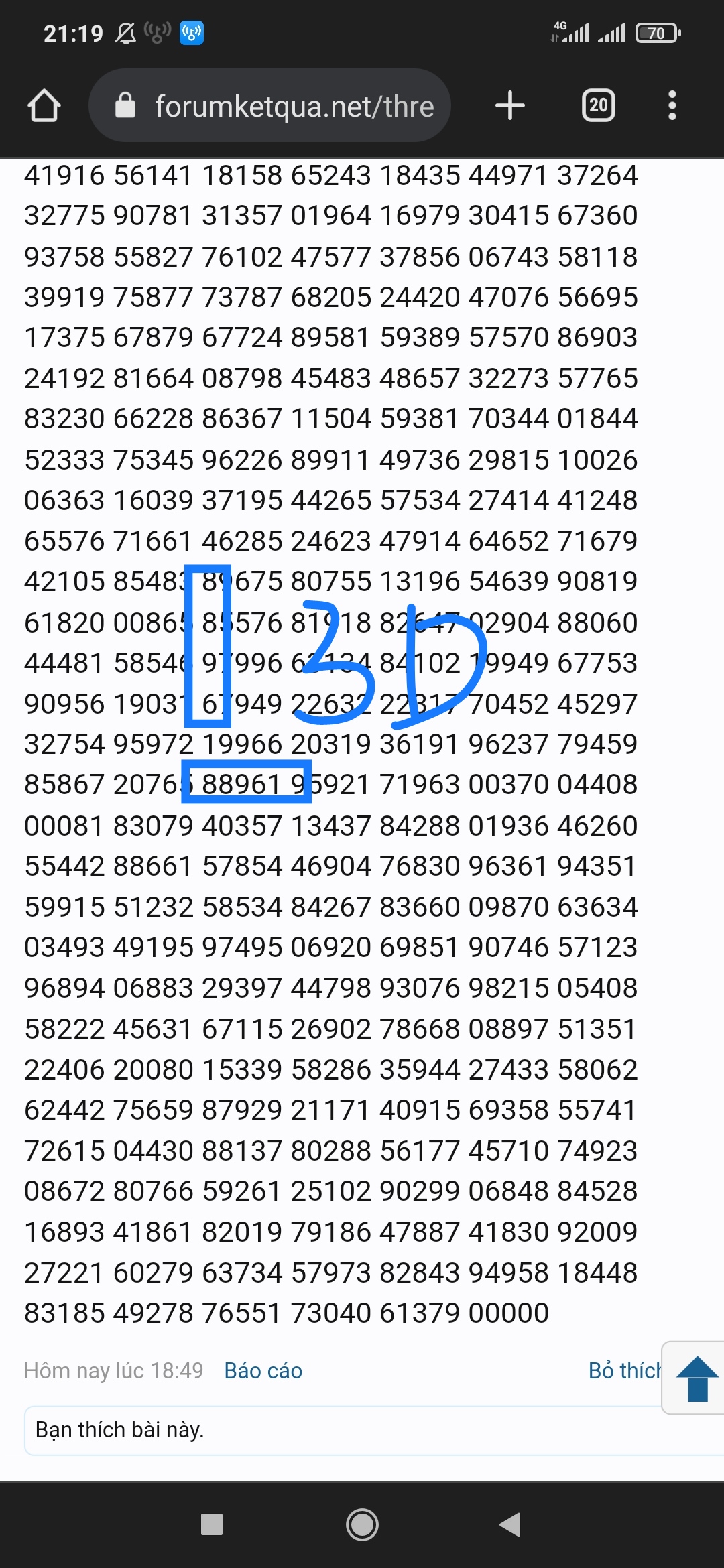Open the tab switcher showing 20
The image size is (724, 1568).
[598, 105]
